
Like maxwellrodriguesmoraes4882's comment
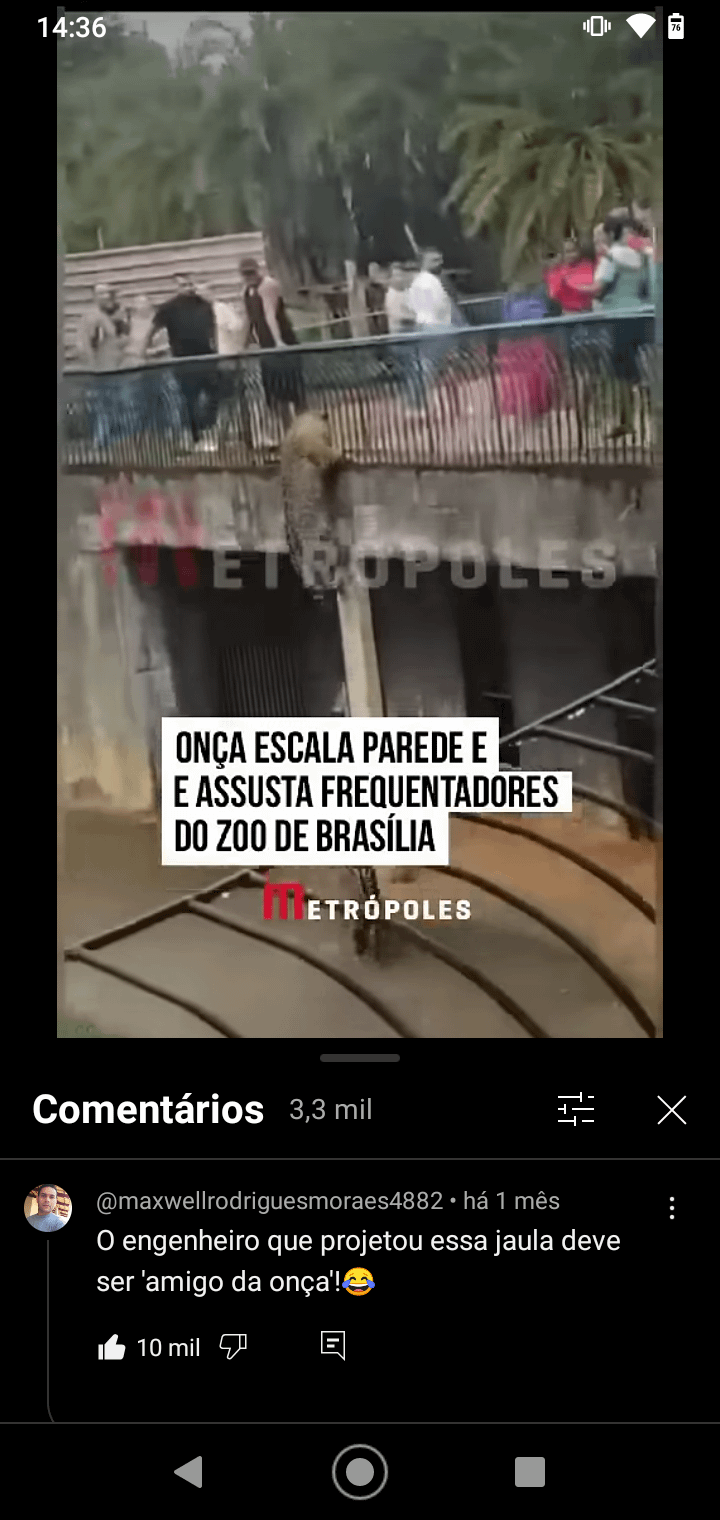[x=112, y=1348]
